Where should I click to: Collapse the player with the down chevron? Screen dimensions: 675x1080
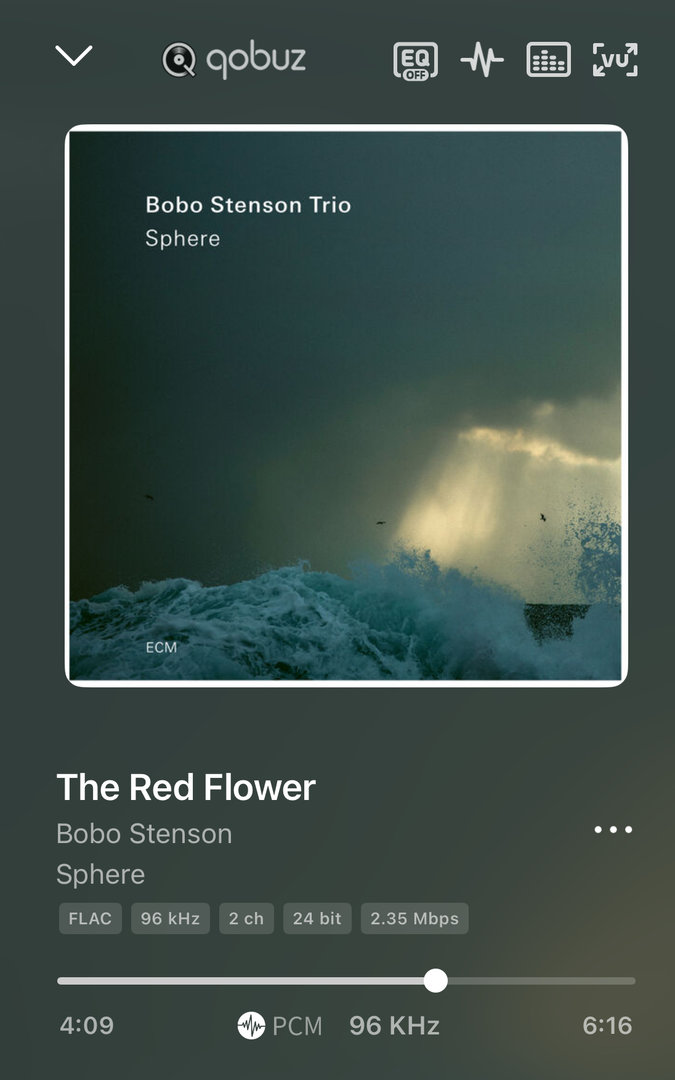(x=74, y=57)
